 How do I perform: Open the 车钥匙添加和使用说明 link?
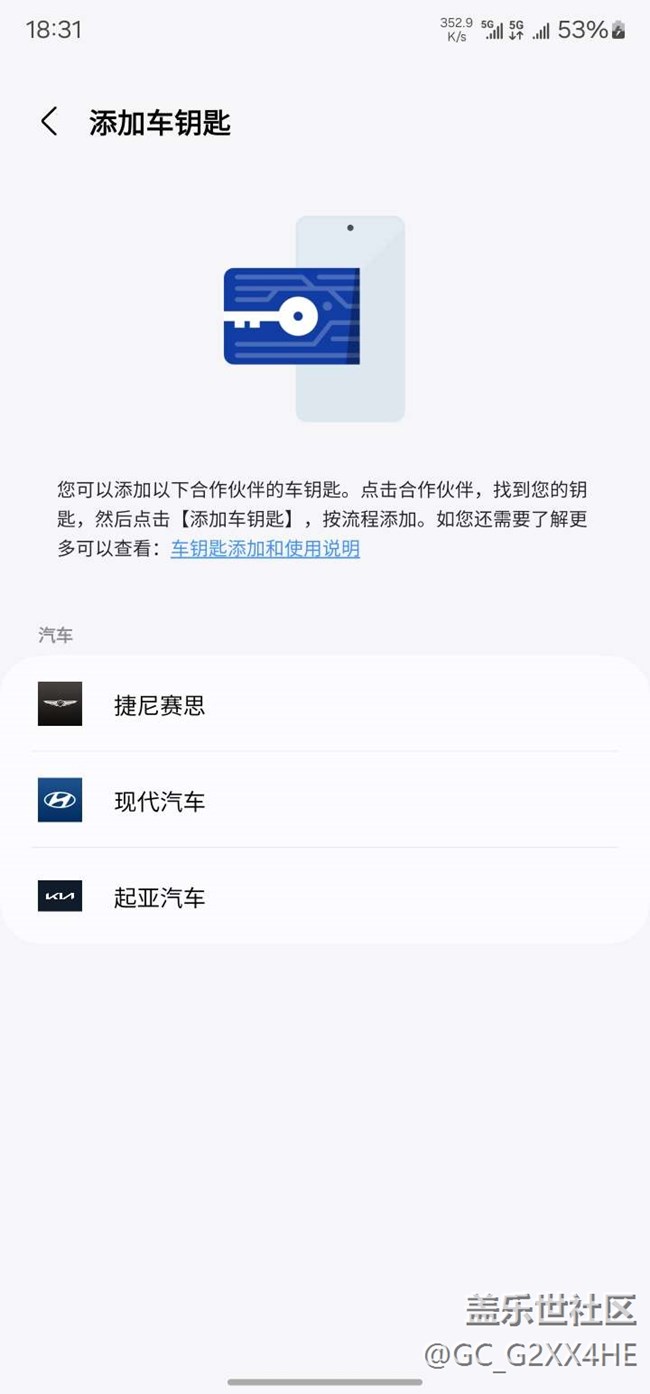(265, 549)
